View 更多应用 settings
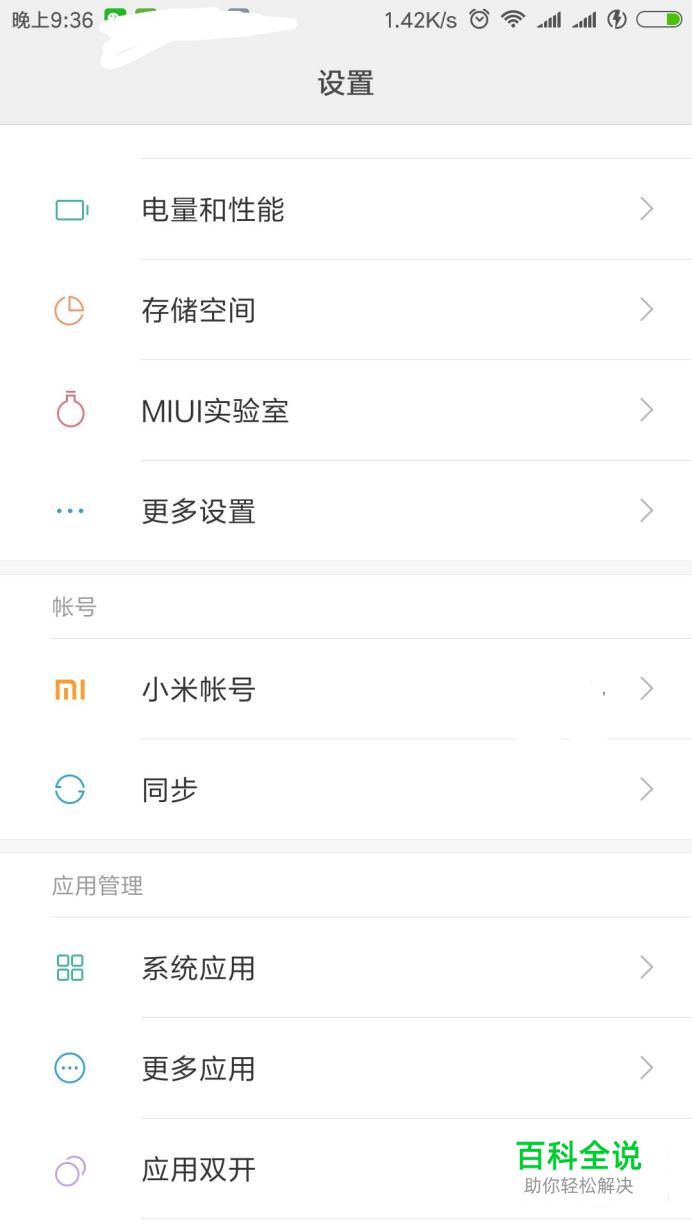This screenshot has height=1230, width=692. [x=346, y=1068]
